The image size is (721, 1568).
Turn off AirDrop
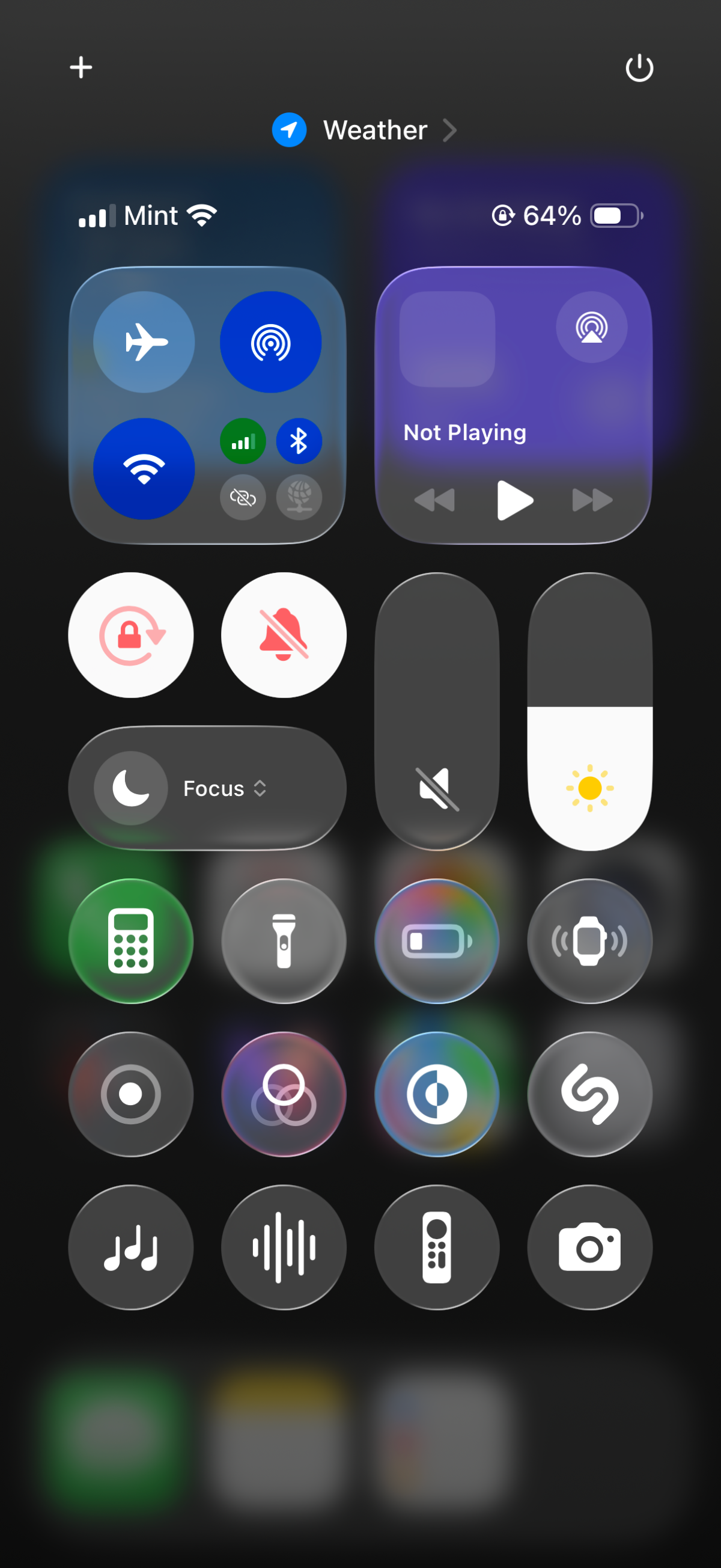pos(271,341)
